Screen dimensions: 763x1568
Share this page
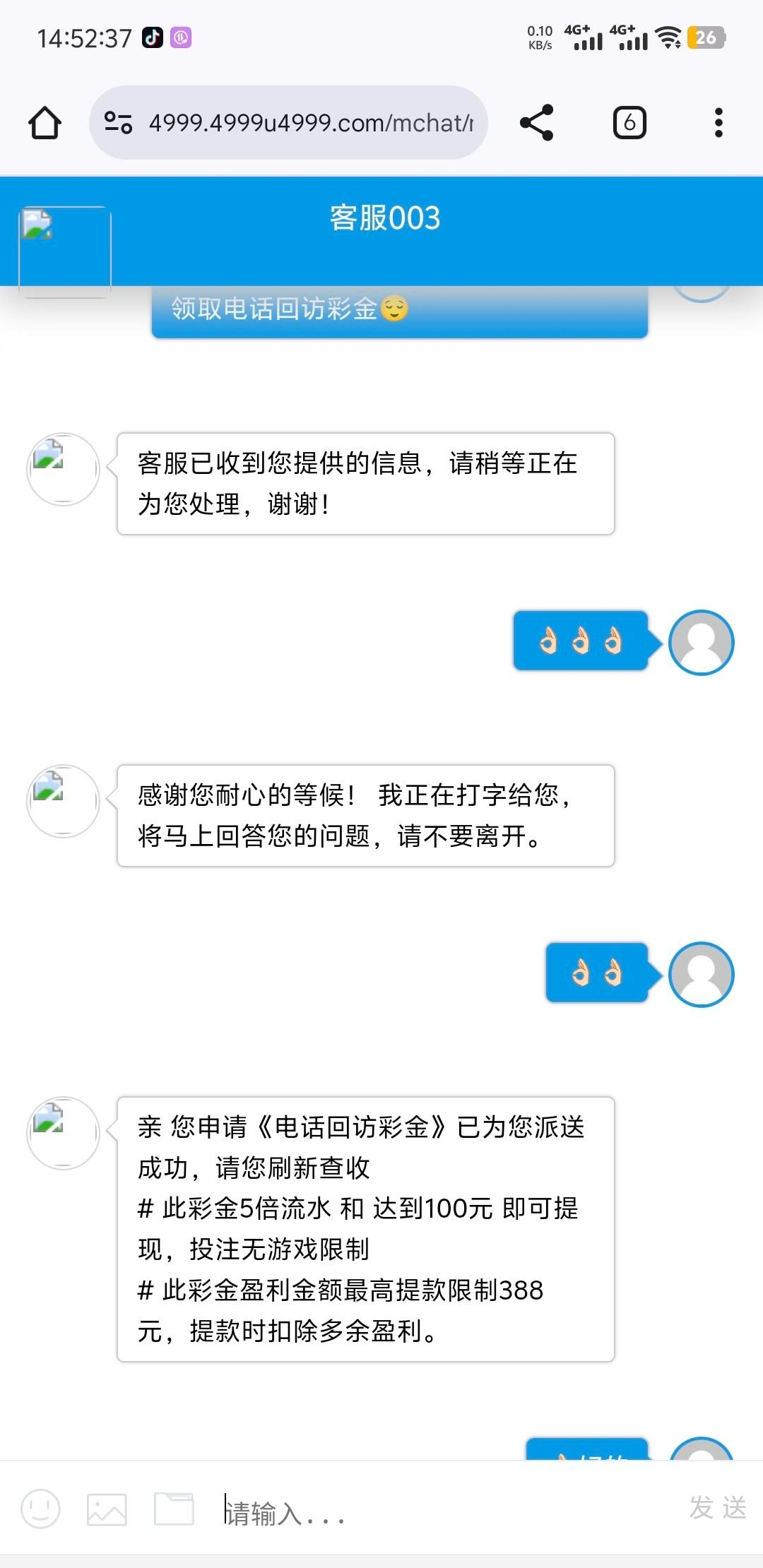[536, 123]
